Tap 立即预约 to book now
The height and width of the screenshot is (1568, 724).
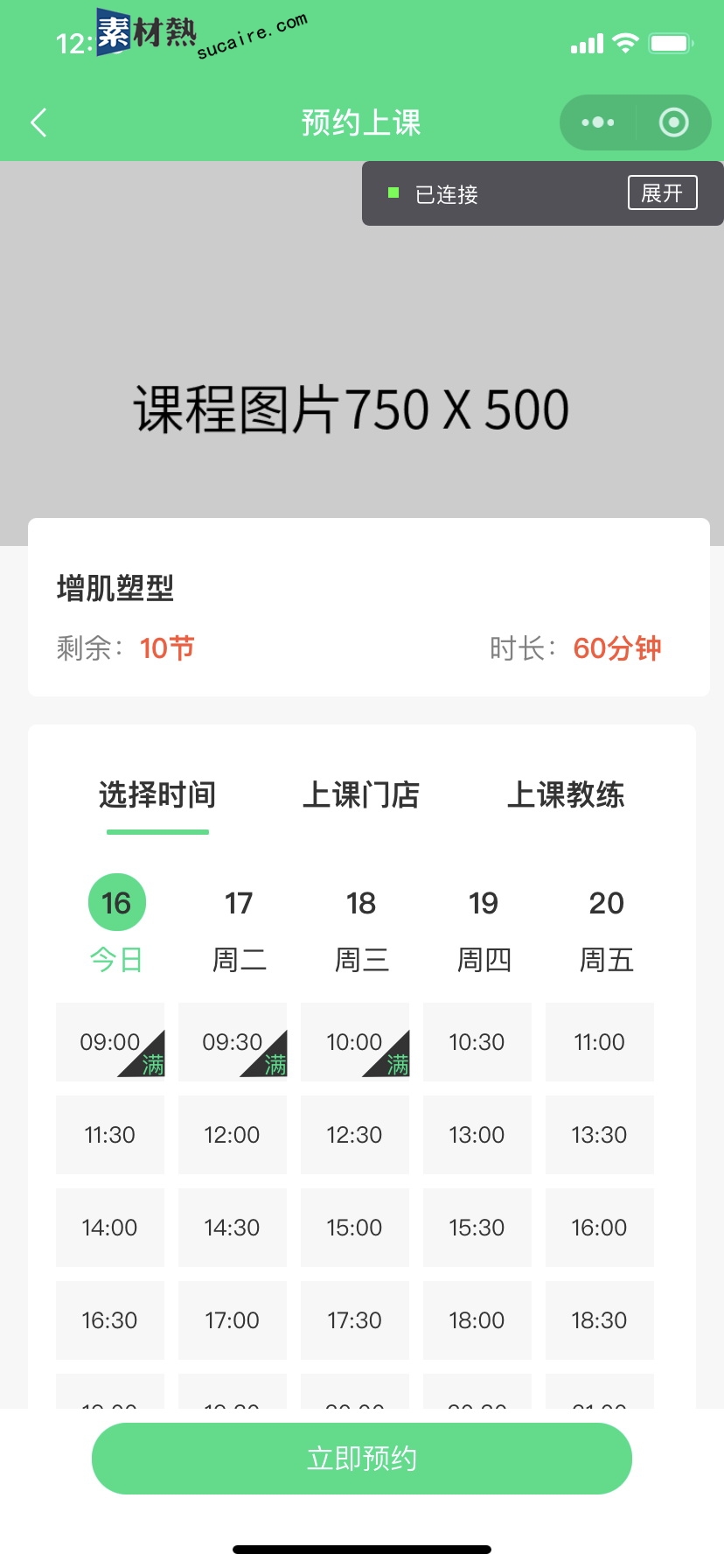pyautogui.click(x=362, y=1459)
